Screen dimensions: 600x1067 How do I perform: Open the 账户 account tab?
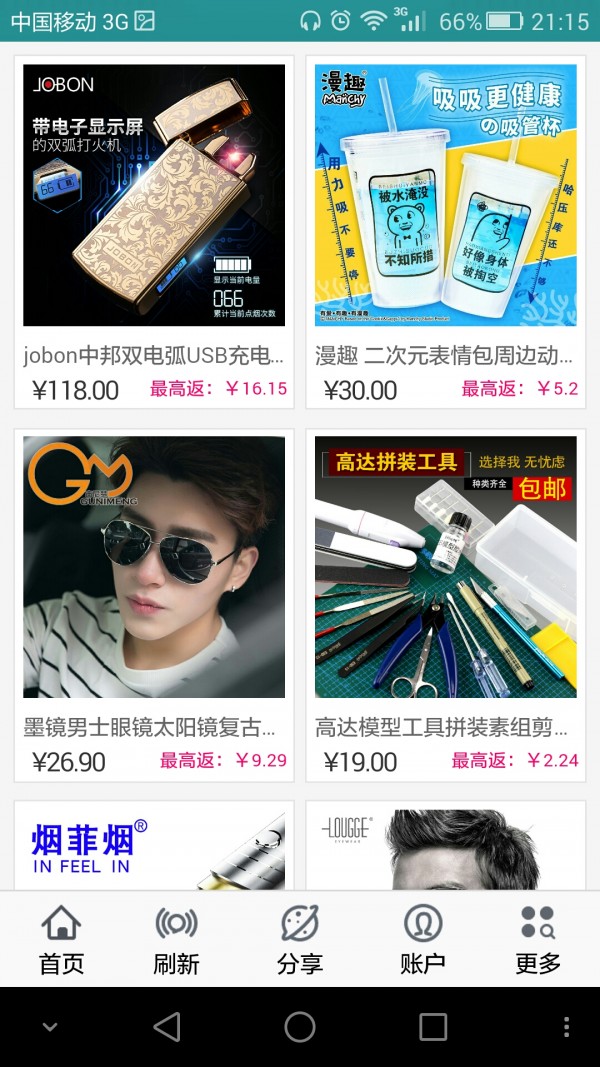tap(423, 939)
